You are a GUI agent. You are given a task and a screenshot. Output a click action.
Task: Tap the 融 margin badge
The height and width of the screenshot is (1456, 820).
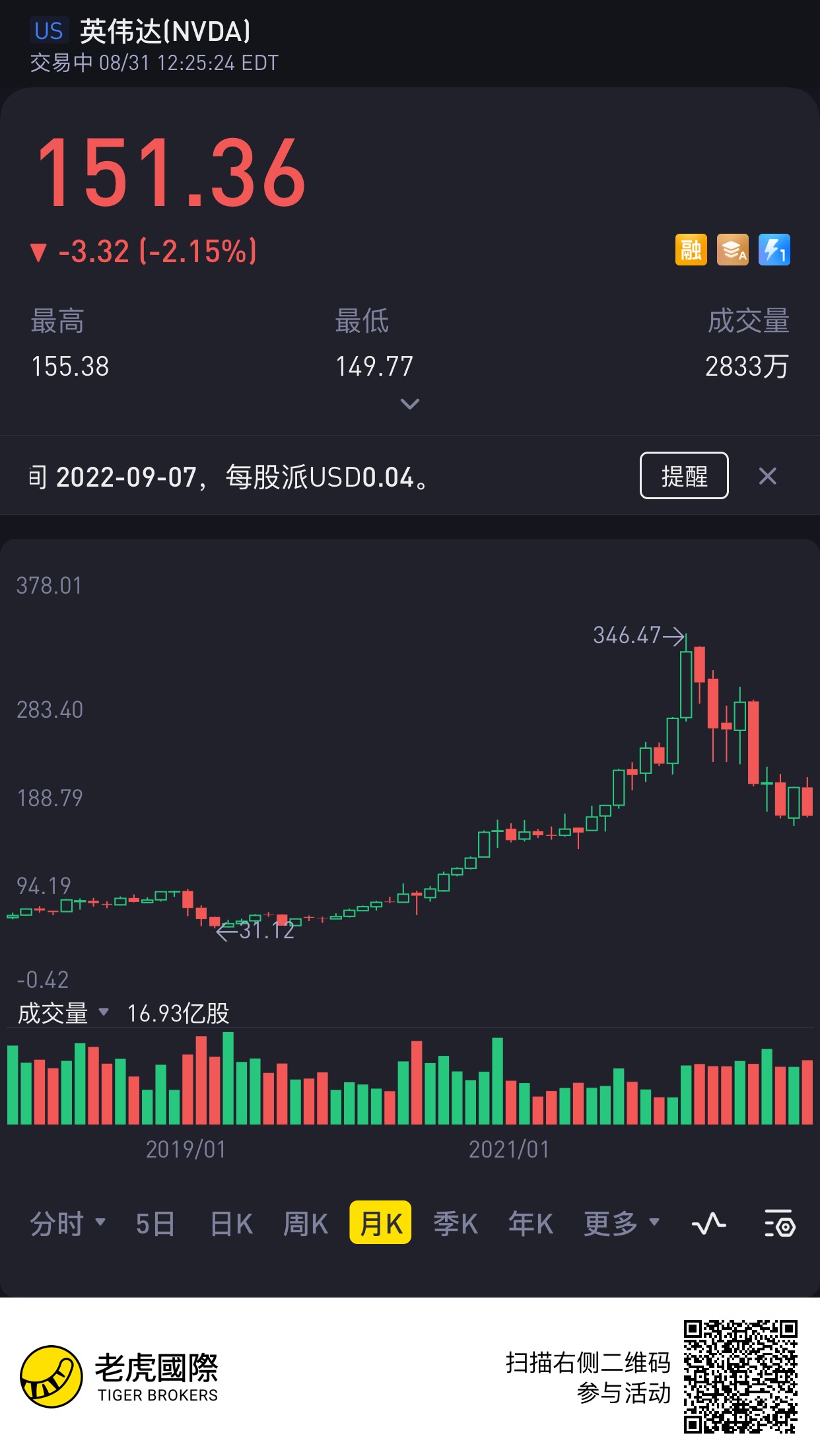(x=691, y=250)
